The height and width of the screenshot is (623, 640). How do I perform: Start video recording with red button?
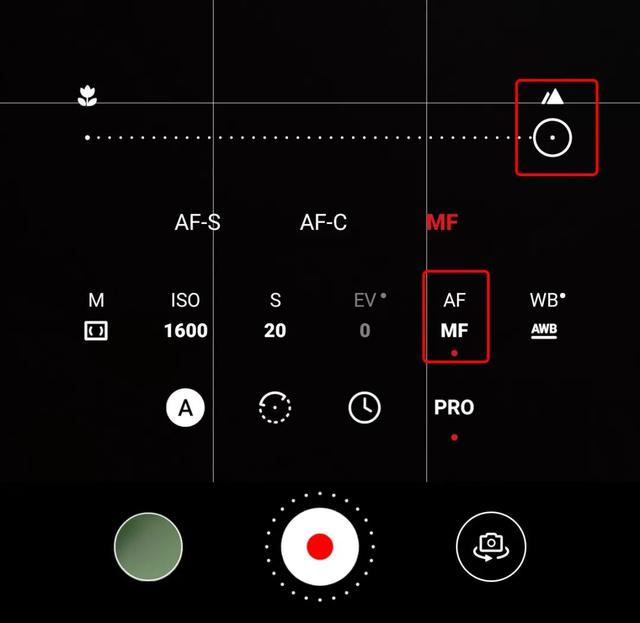tap(320, 546)
